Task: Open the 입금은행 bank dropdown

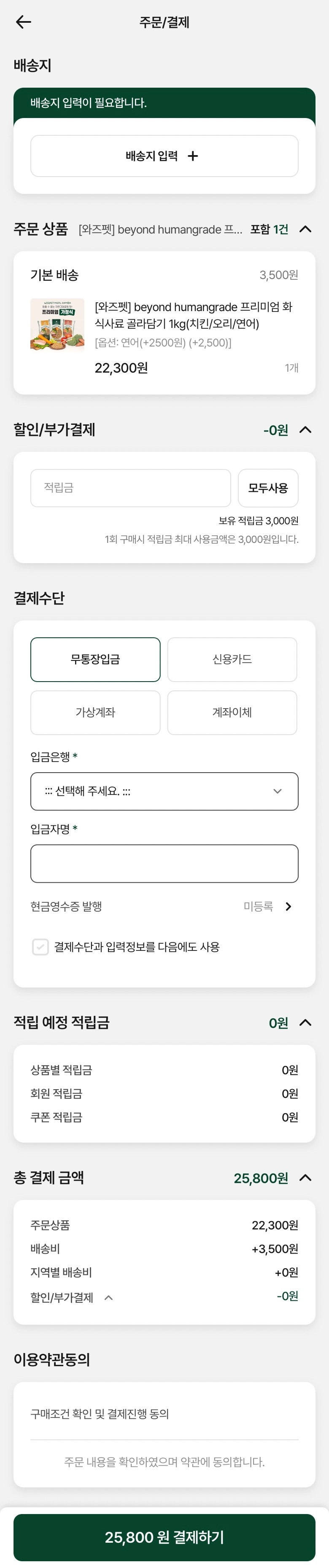Action: [164, 791]
